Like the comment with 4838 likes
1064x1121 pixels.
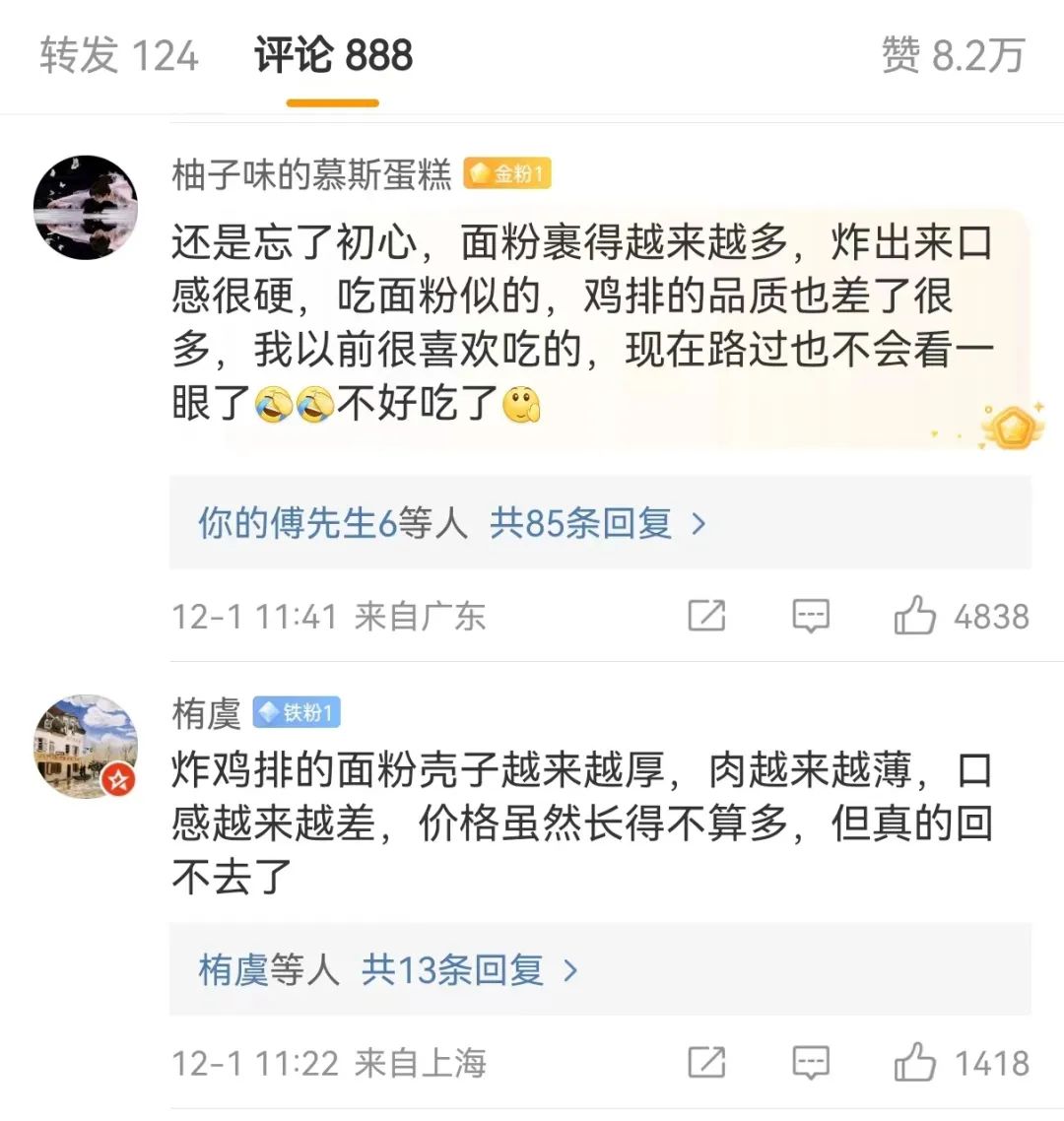point(915,616)
